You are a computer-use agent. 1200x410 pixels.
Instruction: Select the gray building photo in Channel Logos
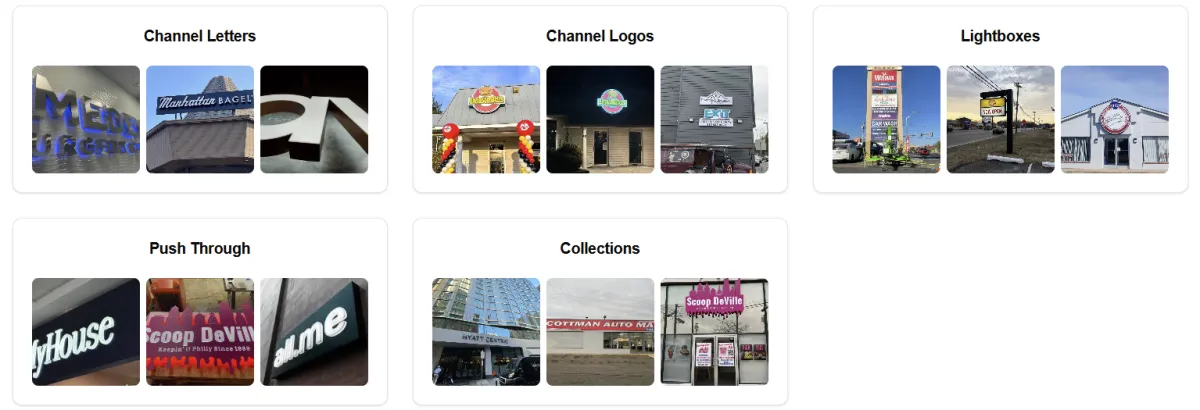[714, 120]
